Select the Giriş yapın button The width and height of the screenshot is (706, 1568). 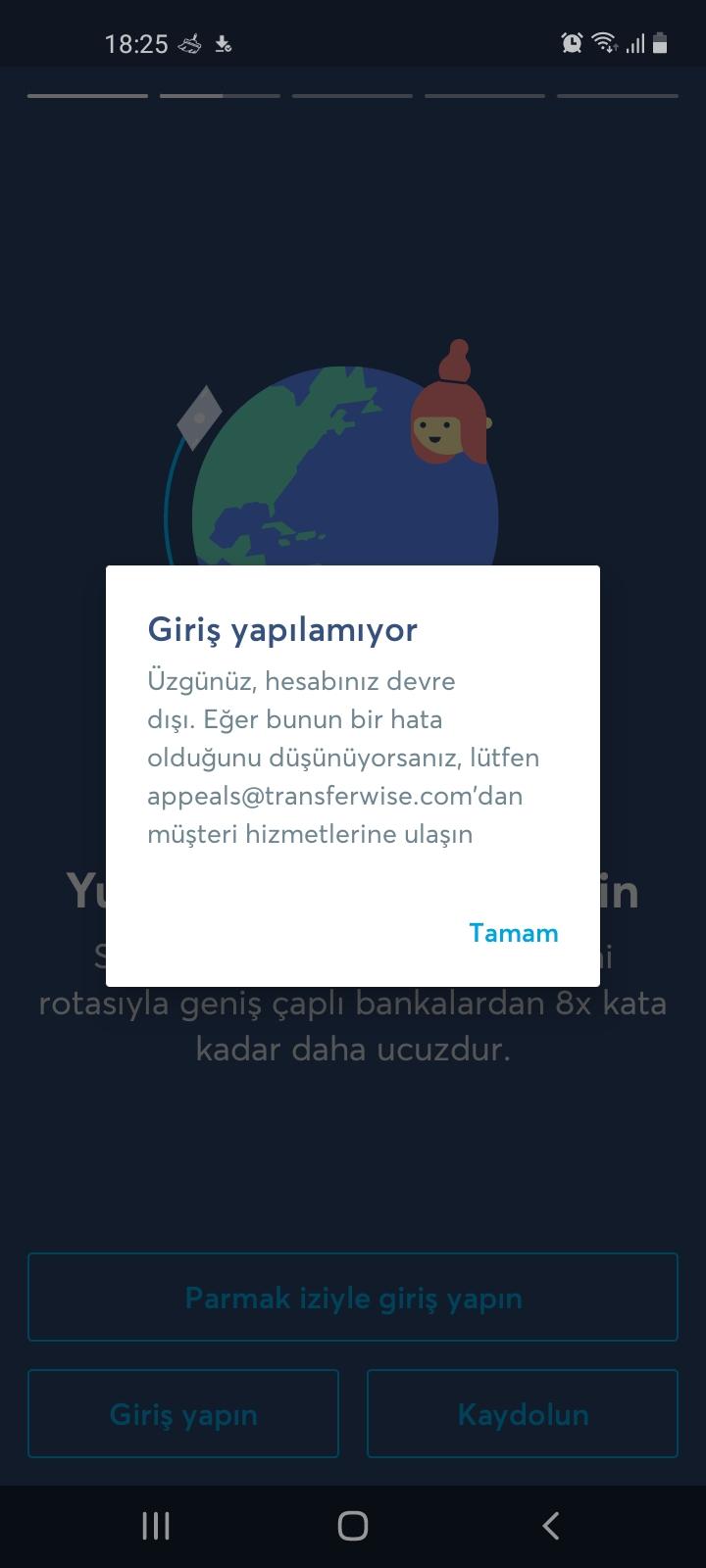pos(183,1413)
